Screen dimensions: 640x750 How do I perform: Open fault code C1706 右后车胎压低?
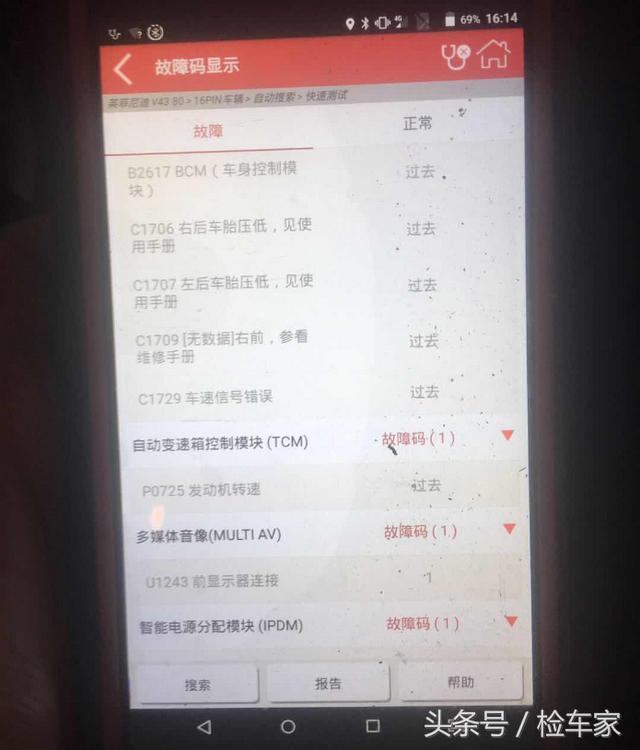click(x=221, y=235)
